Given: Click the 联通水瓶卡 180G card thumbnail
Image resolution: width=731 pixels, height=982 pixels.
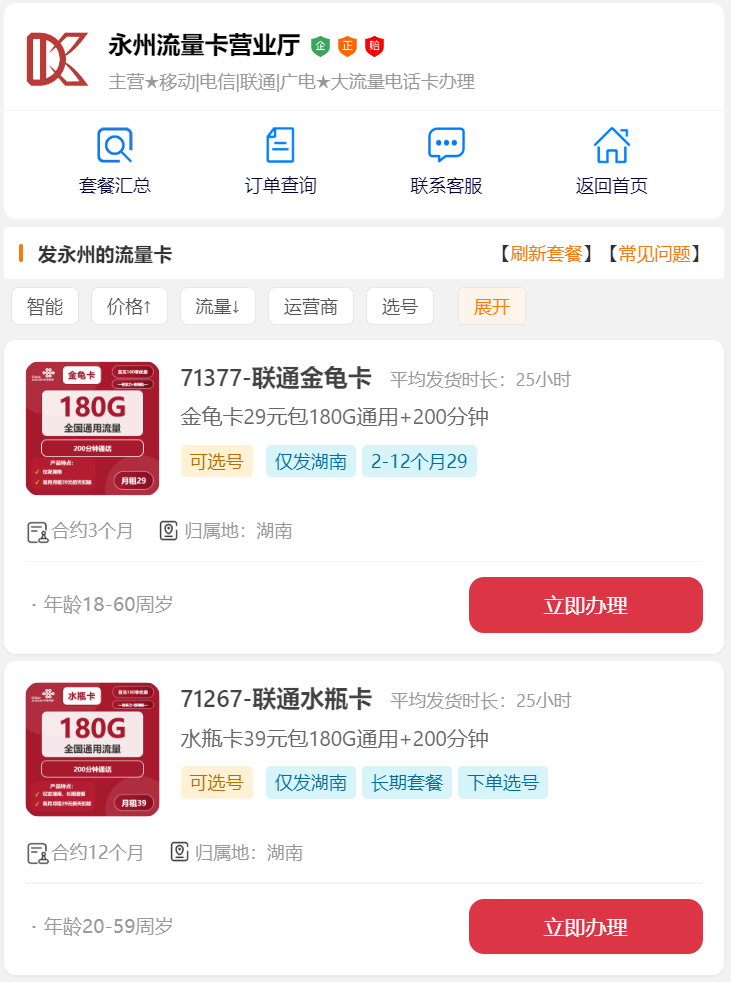Looking at the screenshot, I should coord(92,750).
